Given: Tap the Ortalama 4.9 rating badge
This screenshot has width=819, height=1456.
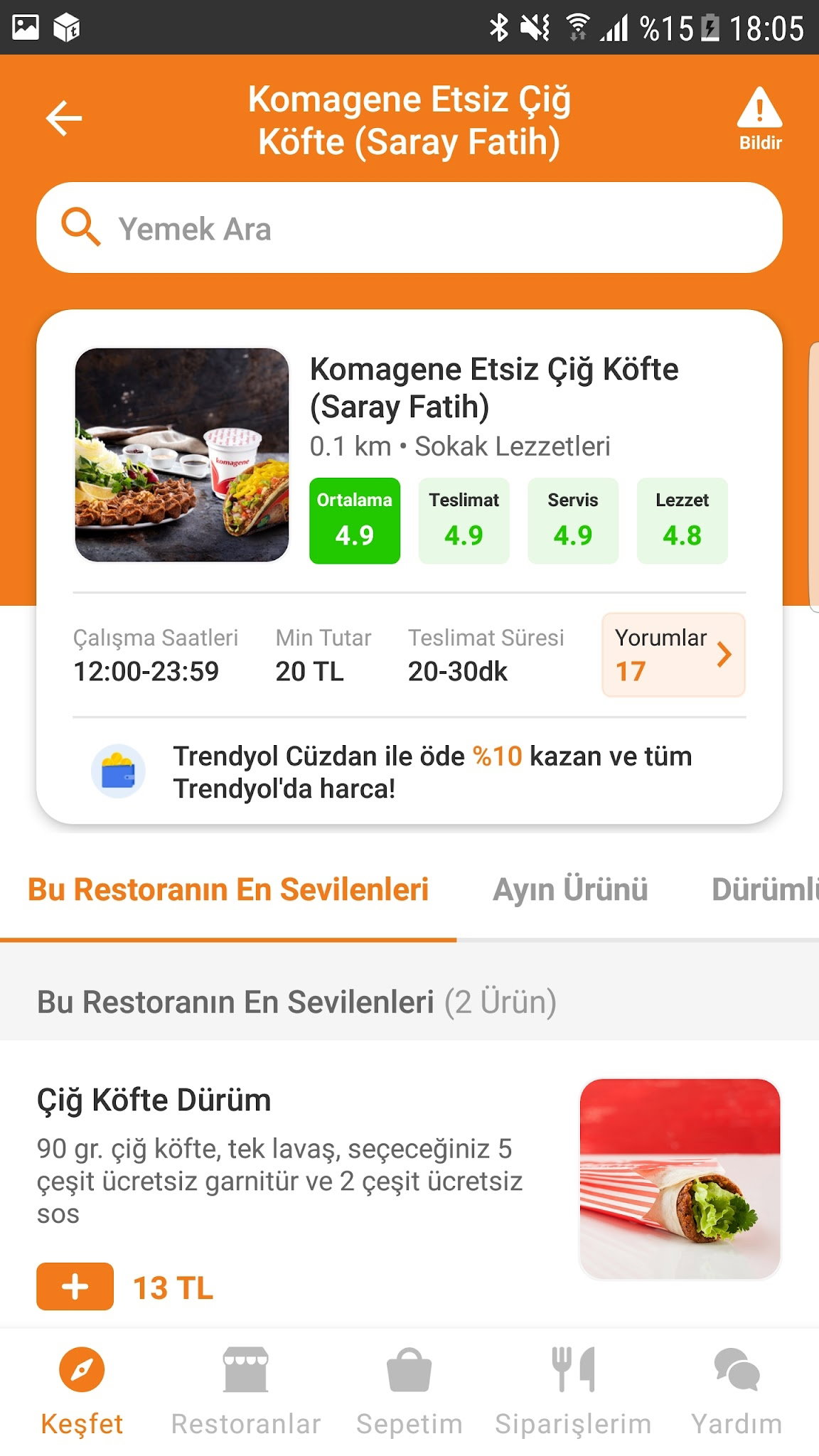Looking at the screenshot, I should [355, 520].
